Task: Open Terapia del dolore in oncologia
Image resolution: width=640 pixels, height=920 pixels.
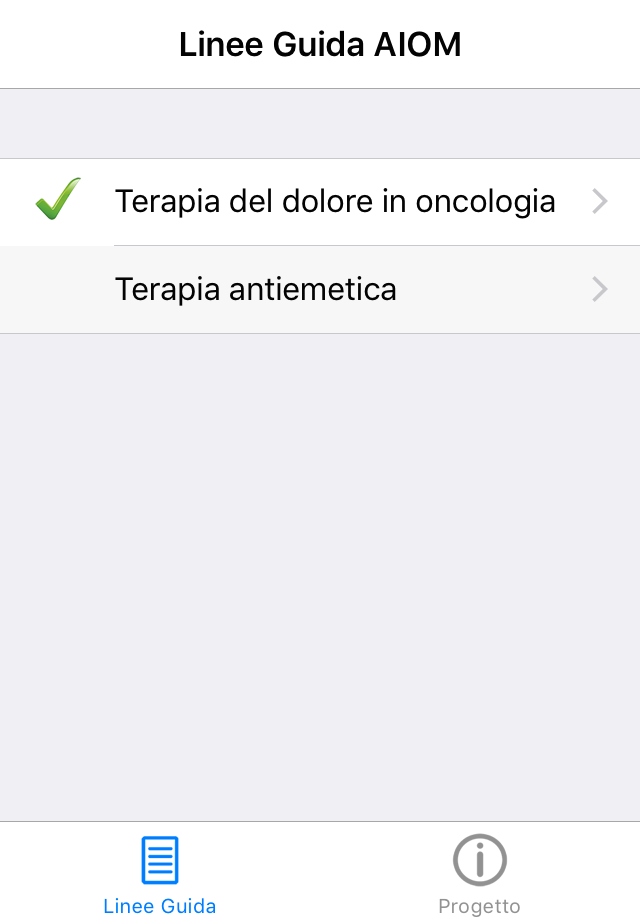Action: pos(334,202)
